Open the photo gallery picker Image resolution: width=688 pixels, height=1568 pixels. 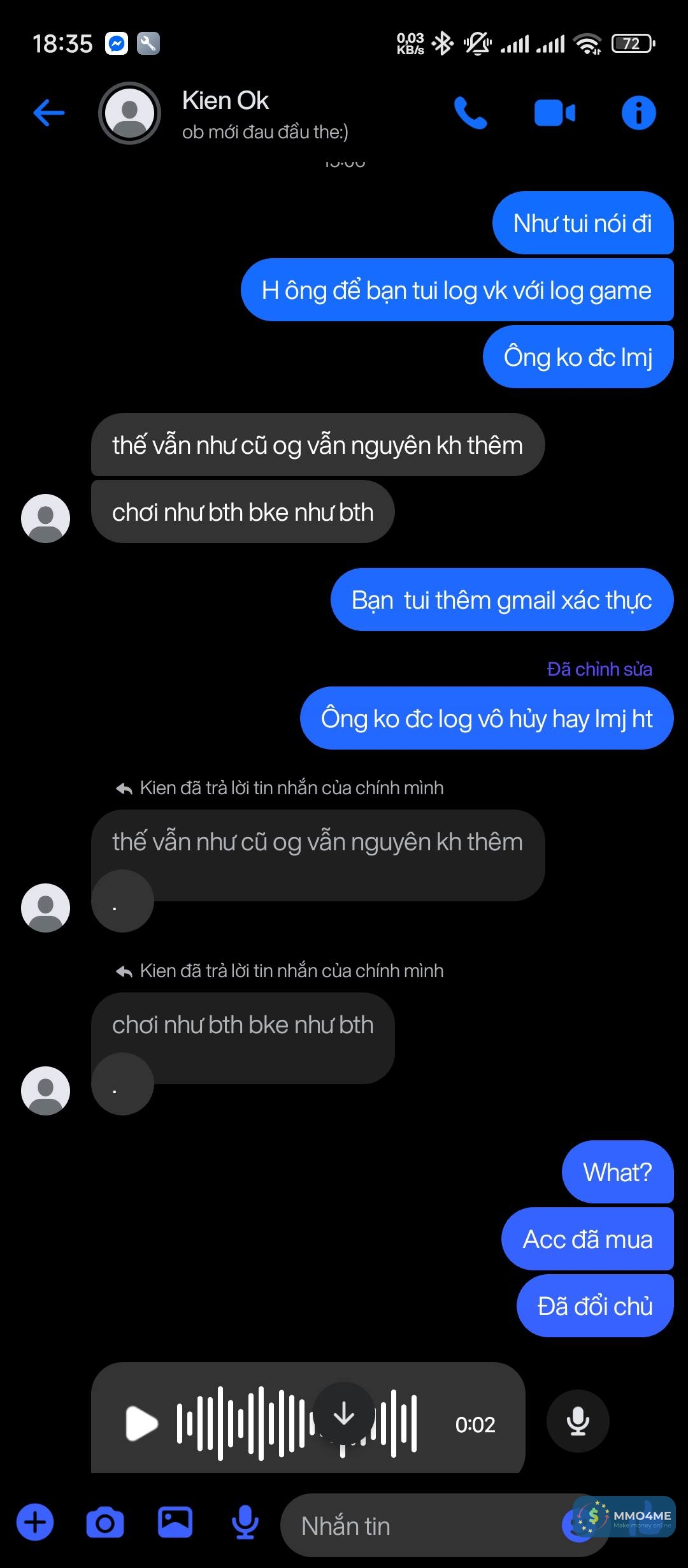[175, 1523]
